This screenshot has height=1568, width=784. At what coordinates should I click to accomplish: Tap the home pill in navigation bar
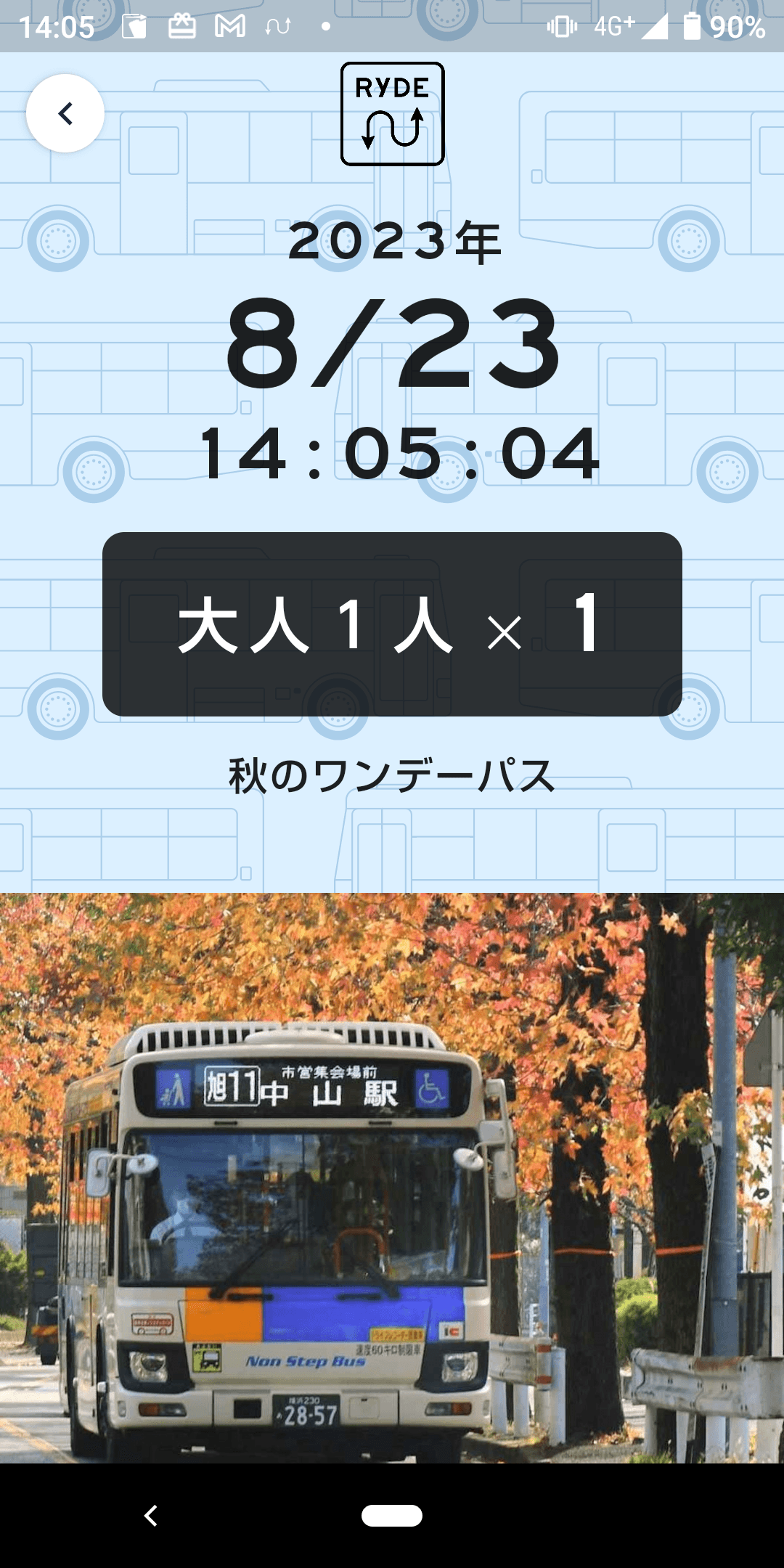392,1516
